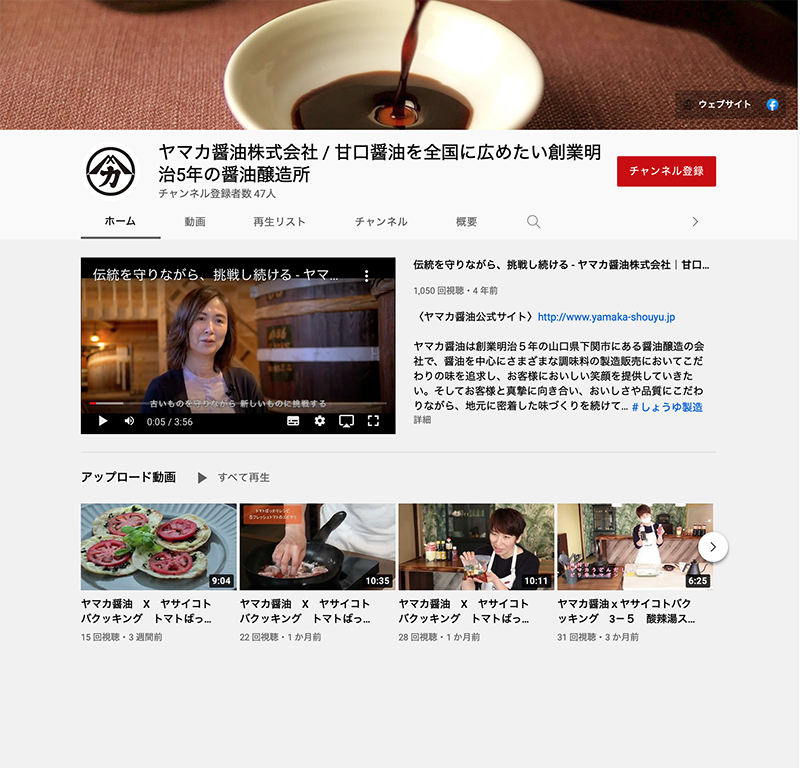Play the featured video
The width and height of the screenshot is (800, 768).
(102, 421)
